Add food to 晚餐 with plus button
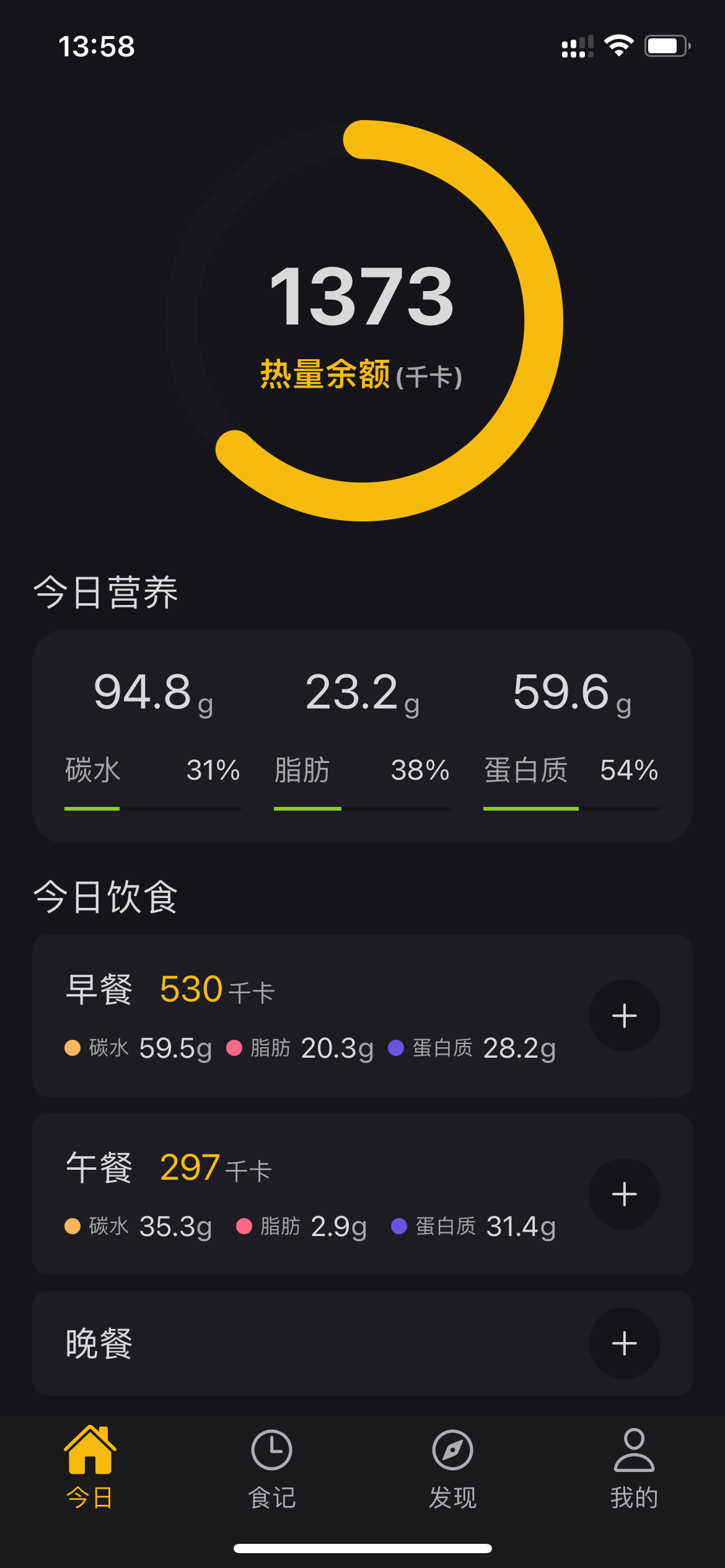The width and height of the screenshot is (725, 1568). (624, 1343)
